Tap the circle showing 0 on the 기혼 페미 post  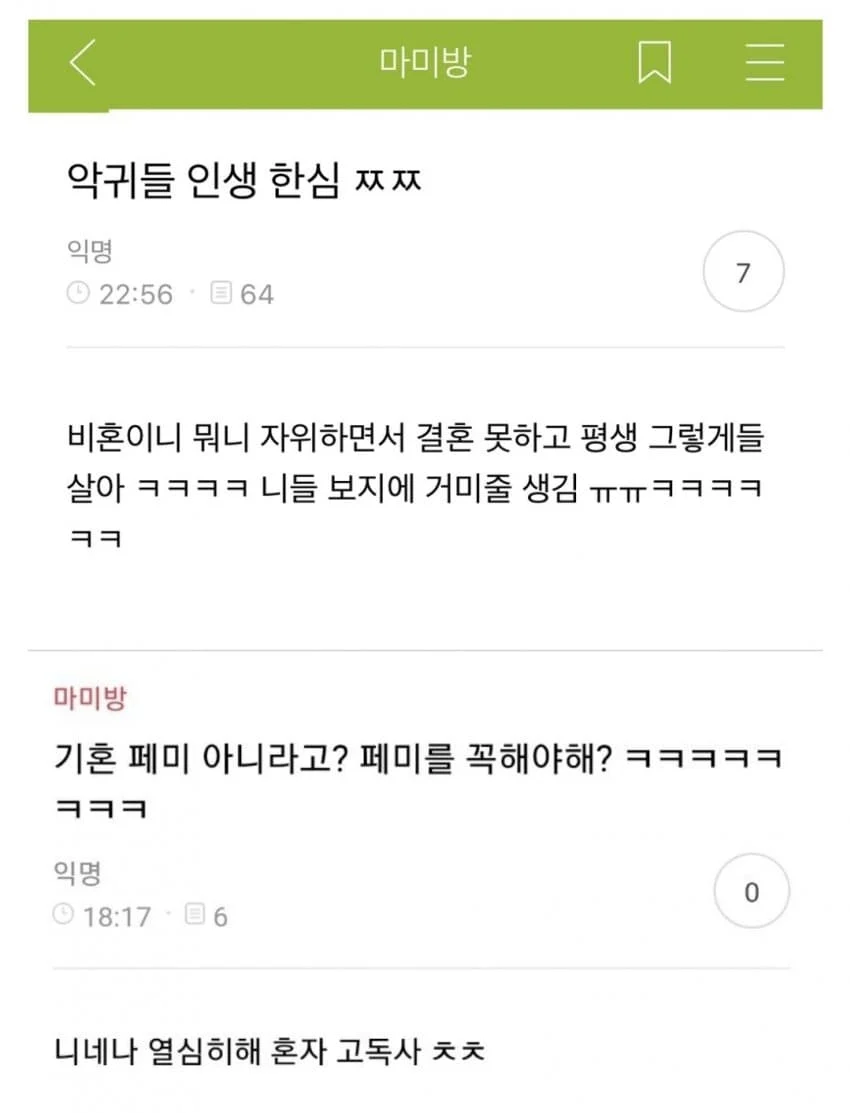pos(752,892)
